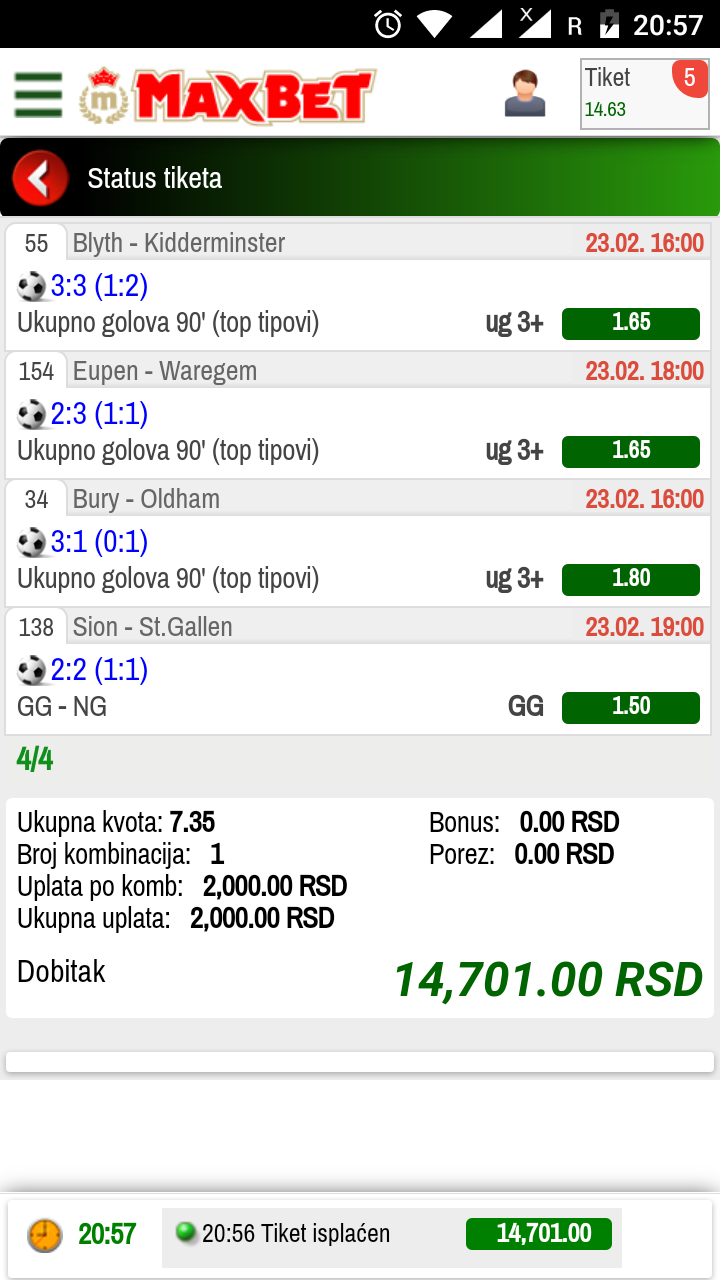Open the user profile icon
The height and width of the screenshot is (1280, 720).
[x=525, y=93]
